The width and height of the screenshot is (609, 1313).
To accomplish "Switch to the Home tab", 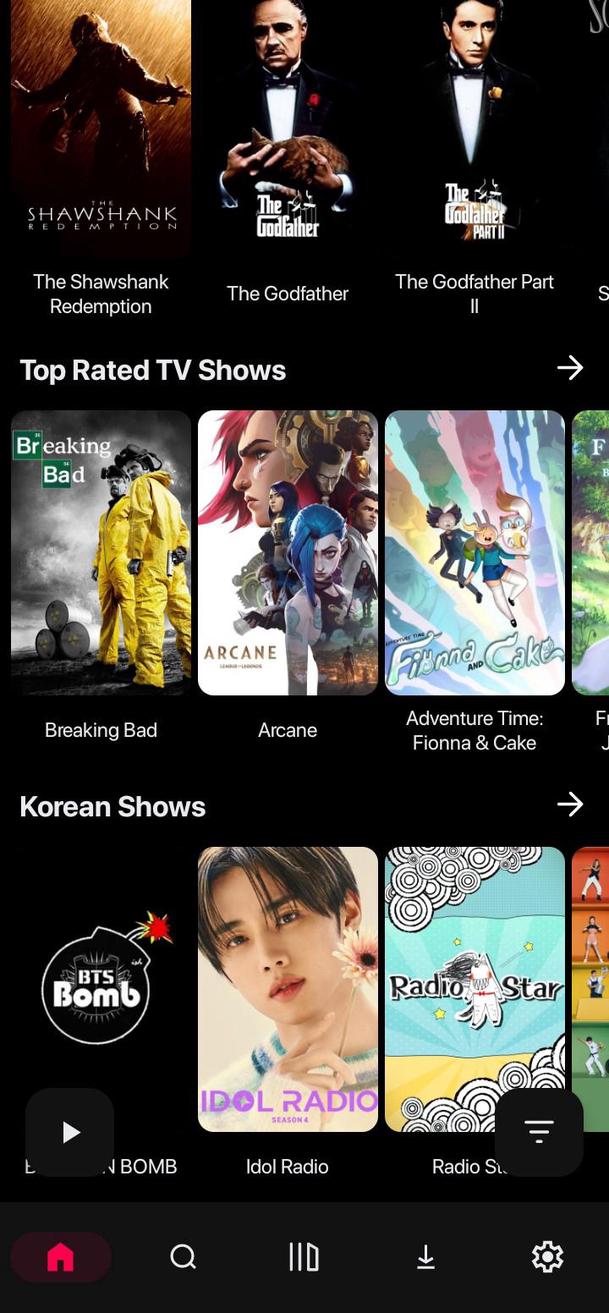I will [x=61, y=1257].
